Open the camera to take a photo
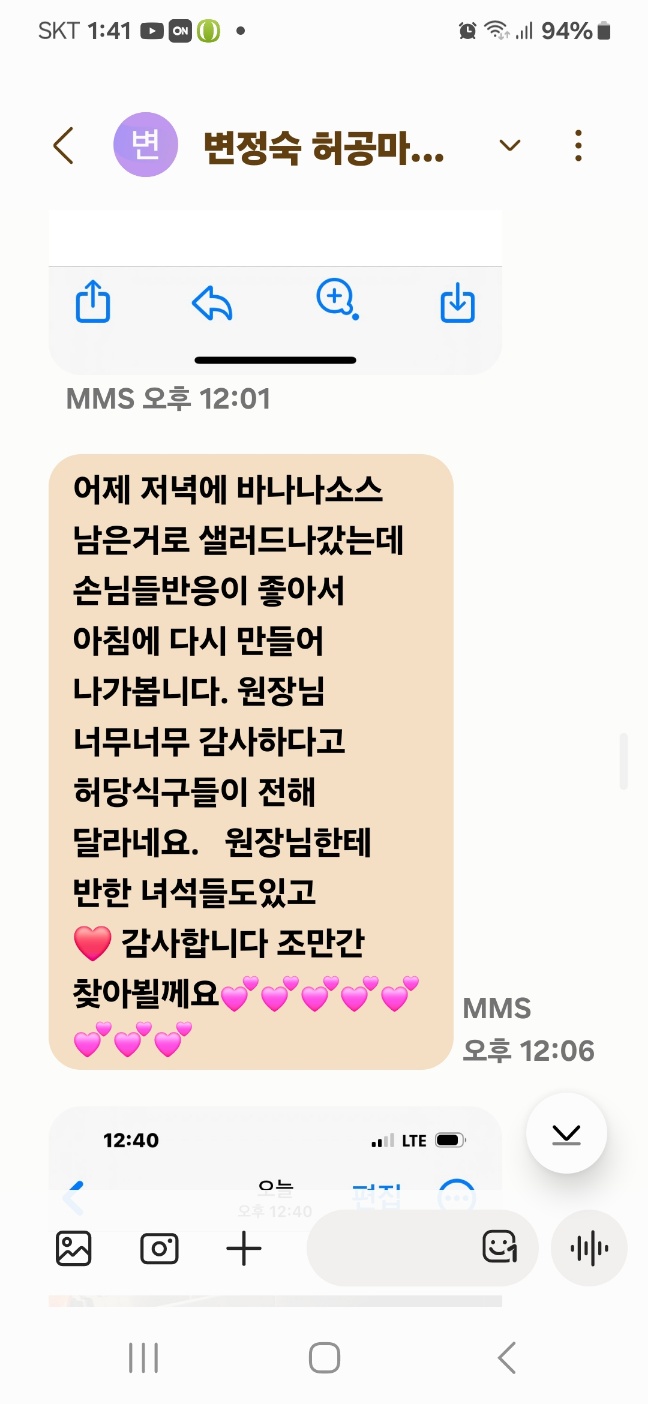Screen dimensions: 648x1404 159,1248
